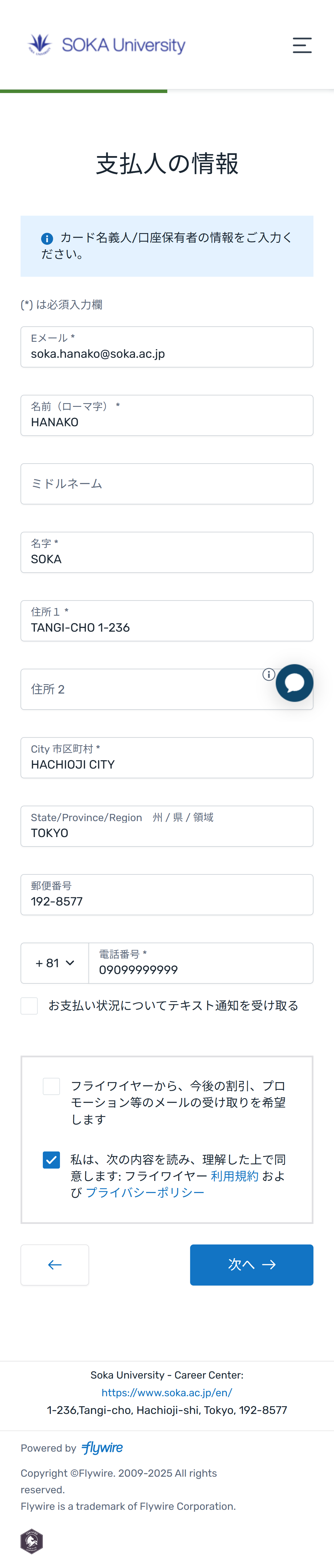Screen dimensions: 334x1568
Task: Open the +81 country code dropdown
Action: (55, 963)
